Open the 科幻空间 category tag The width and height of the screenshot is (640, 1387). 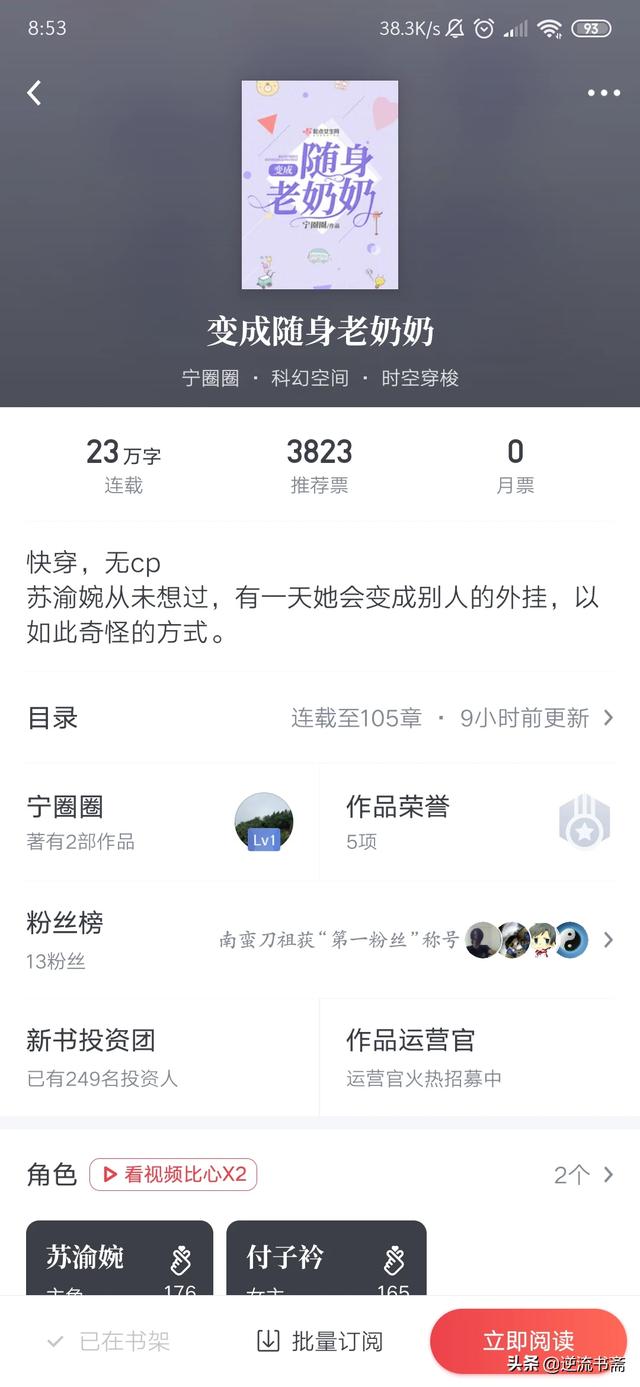[x=310, y=379]
